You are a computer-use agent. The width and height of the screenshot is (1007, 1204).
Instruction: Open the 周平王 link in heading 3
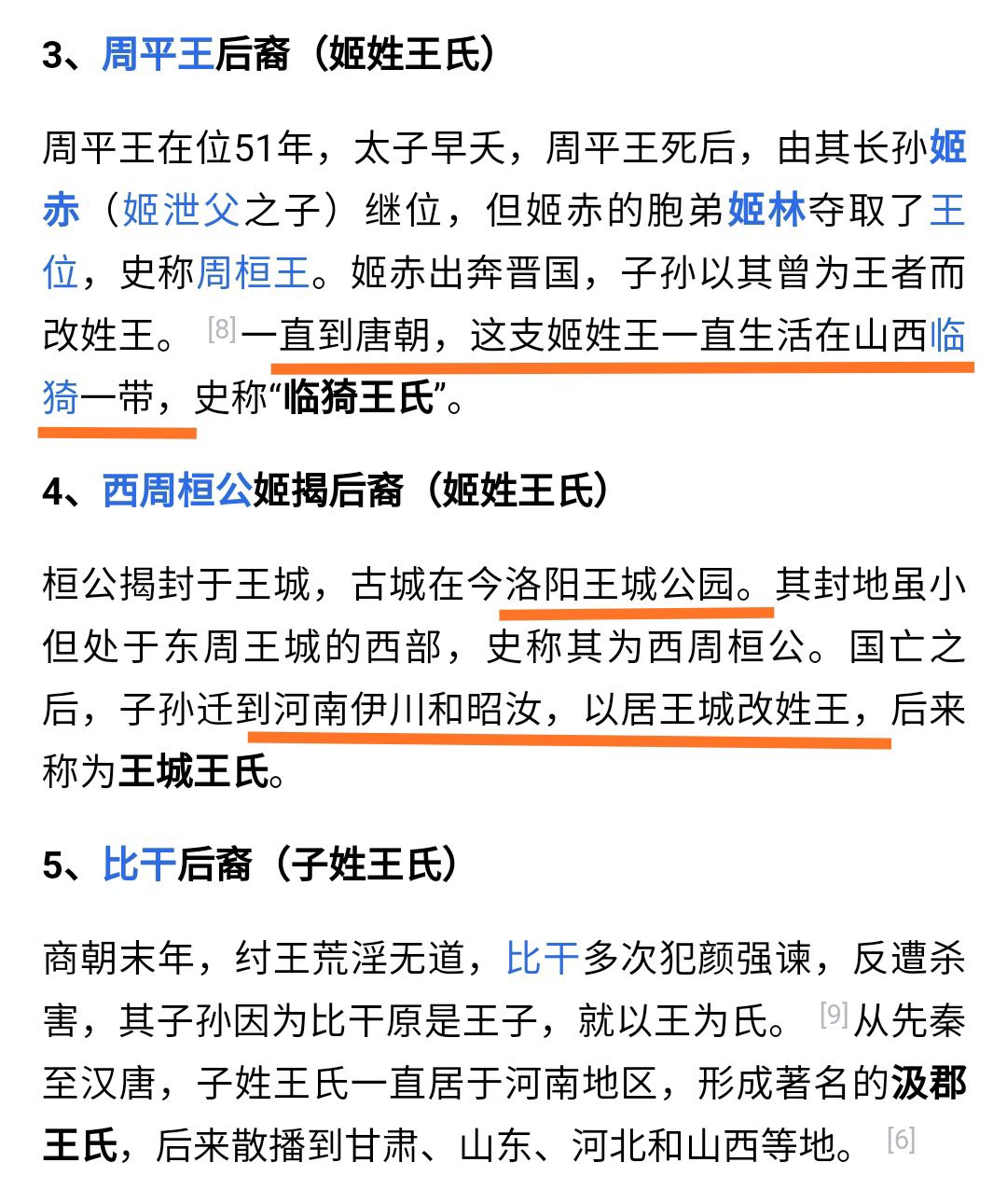(x=158, y=54)
